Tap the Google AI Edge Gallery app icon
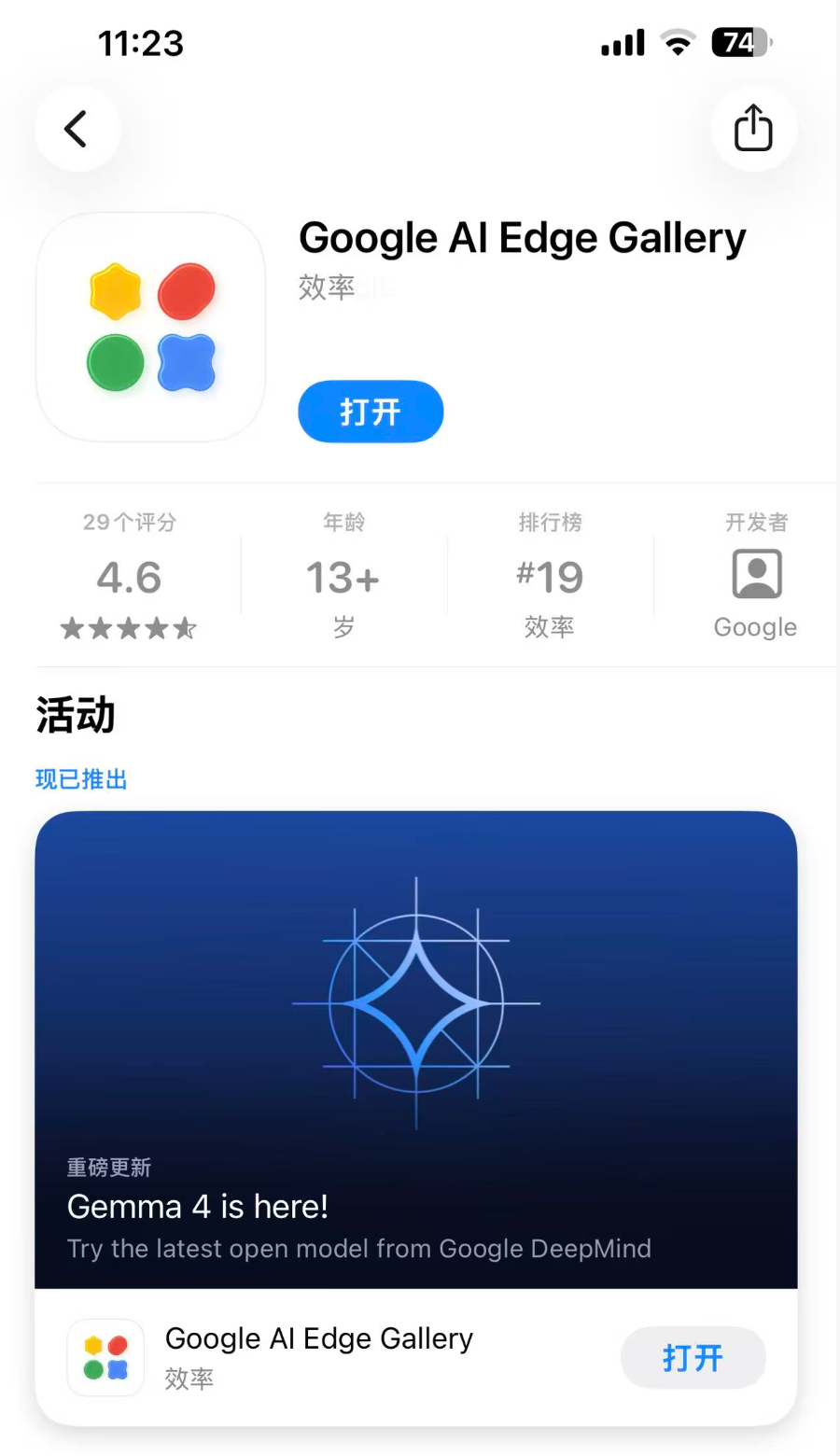 150,327
